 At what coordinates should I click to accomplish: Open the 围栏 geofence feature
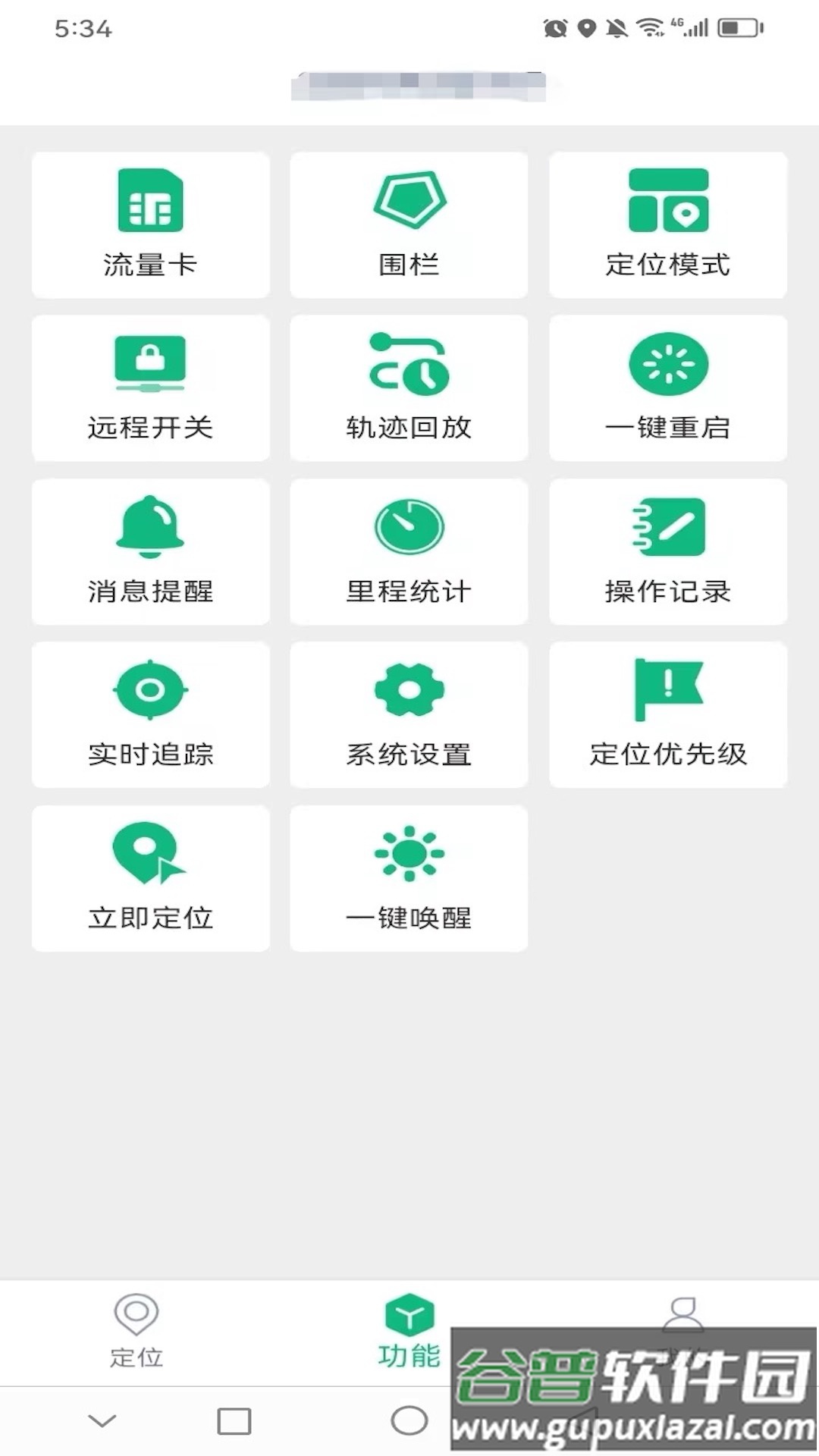pos(409,224)
